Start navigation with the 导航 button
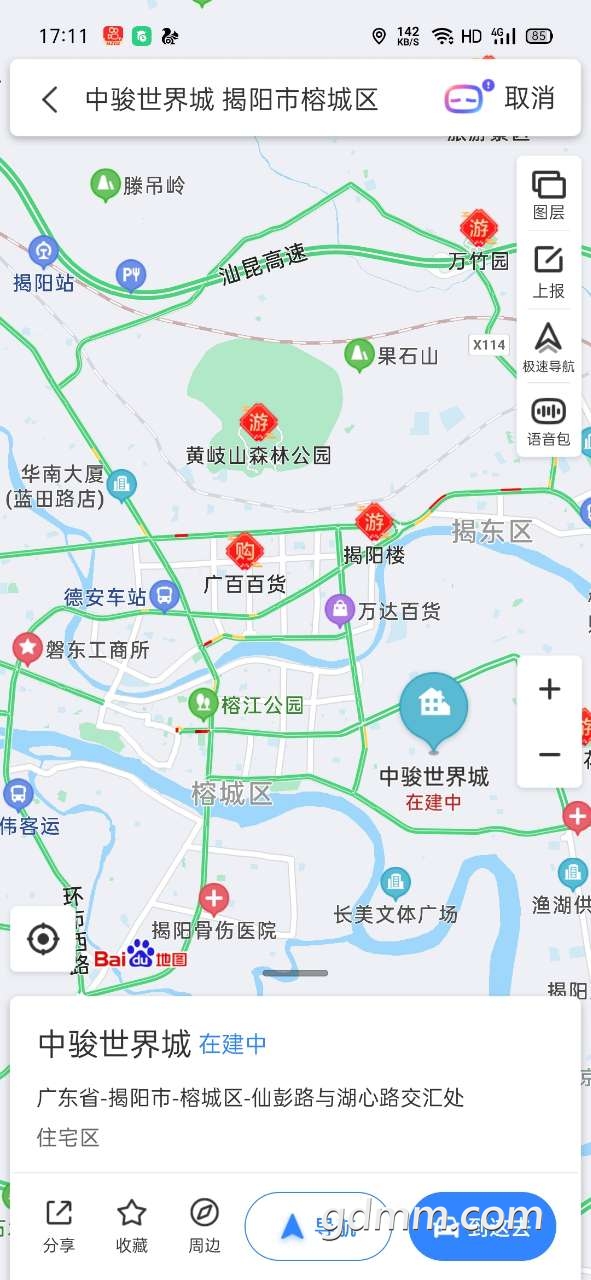 pyautogui.click(x=319, y=1226)
